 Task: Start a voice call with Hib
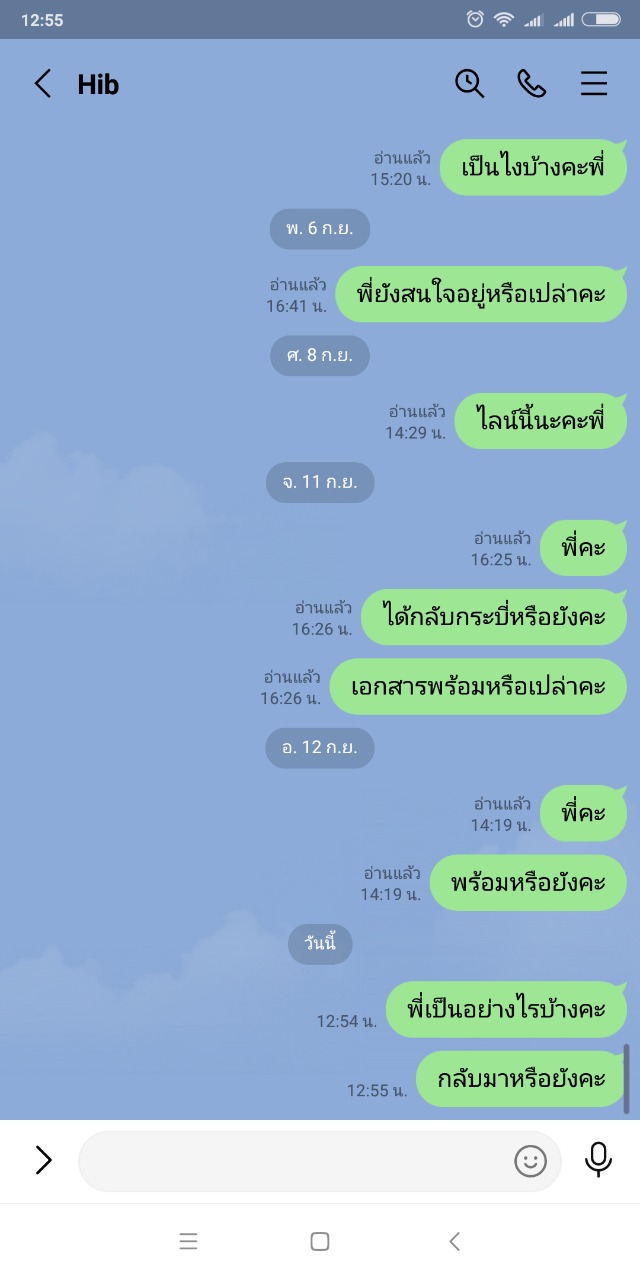tap(531, 84)
